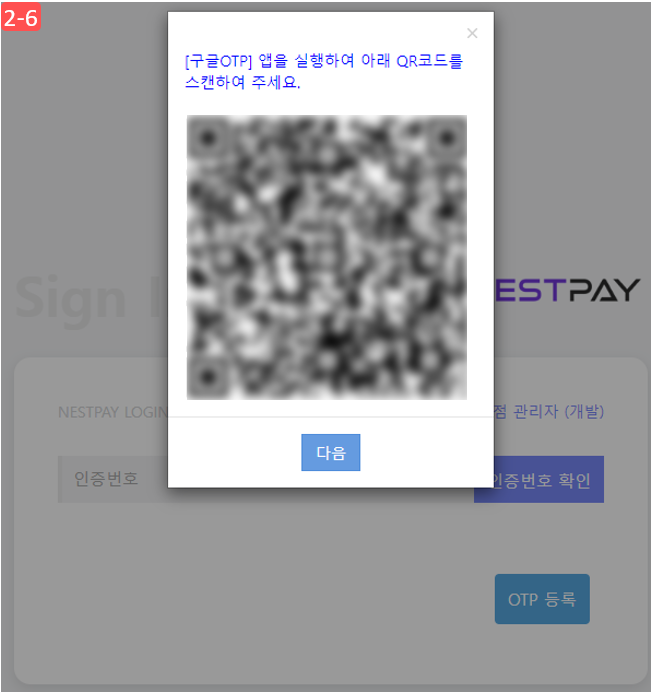Screen dimensions: 651x693
Task: Tap the 다음 button
Action: pos(330,452)
